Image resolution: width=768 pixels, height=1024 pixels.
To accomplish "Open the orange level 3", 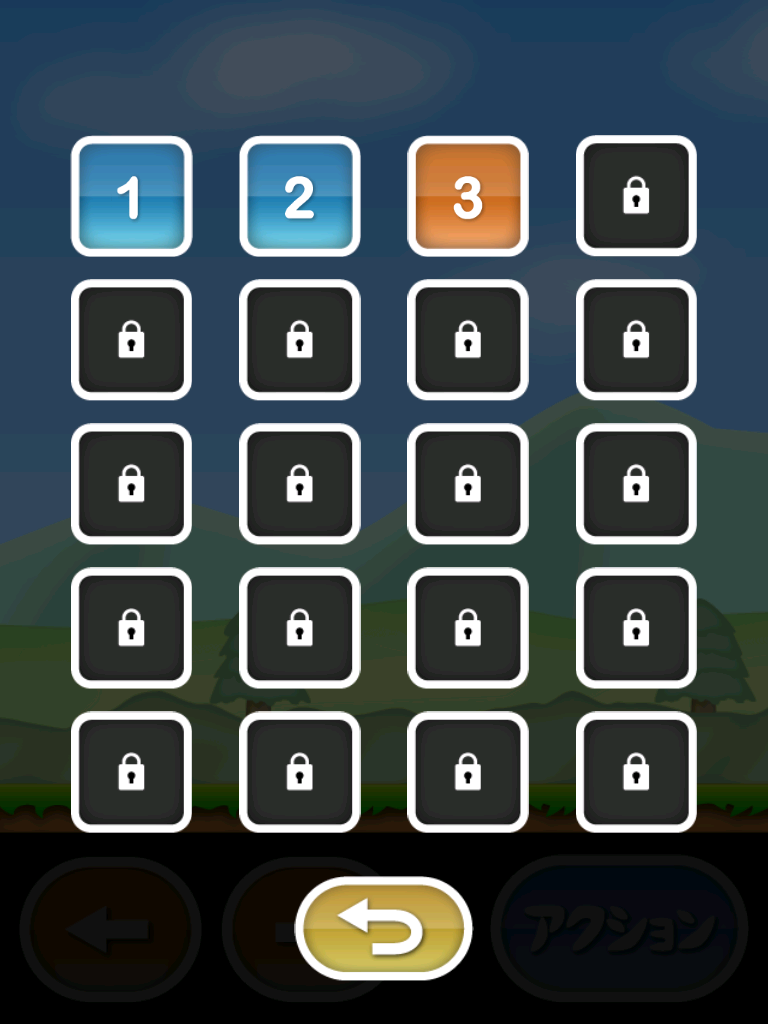I will [467, 196].
